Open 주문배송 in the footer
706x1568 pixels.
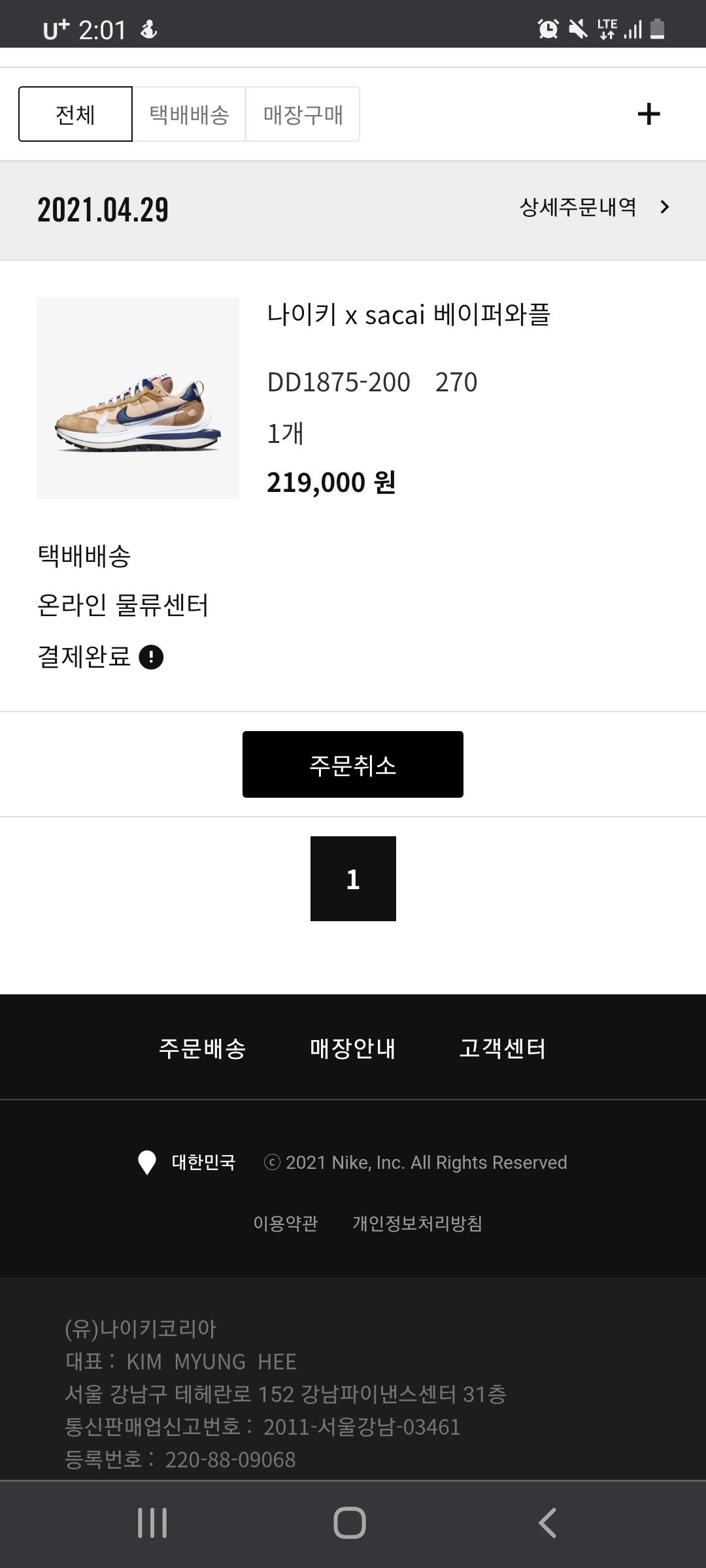(x=203, y=1048)
